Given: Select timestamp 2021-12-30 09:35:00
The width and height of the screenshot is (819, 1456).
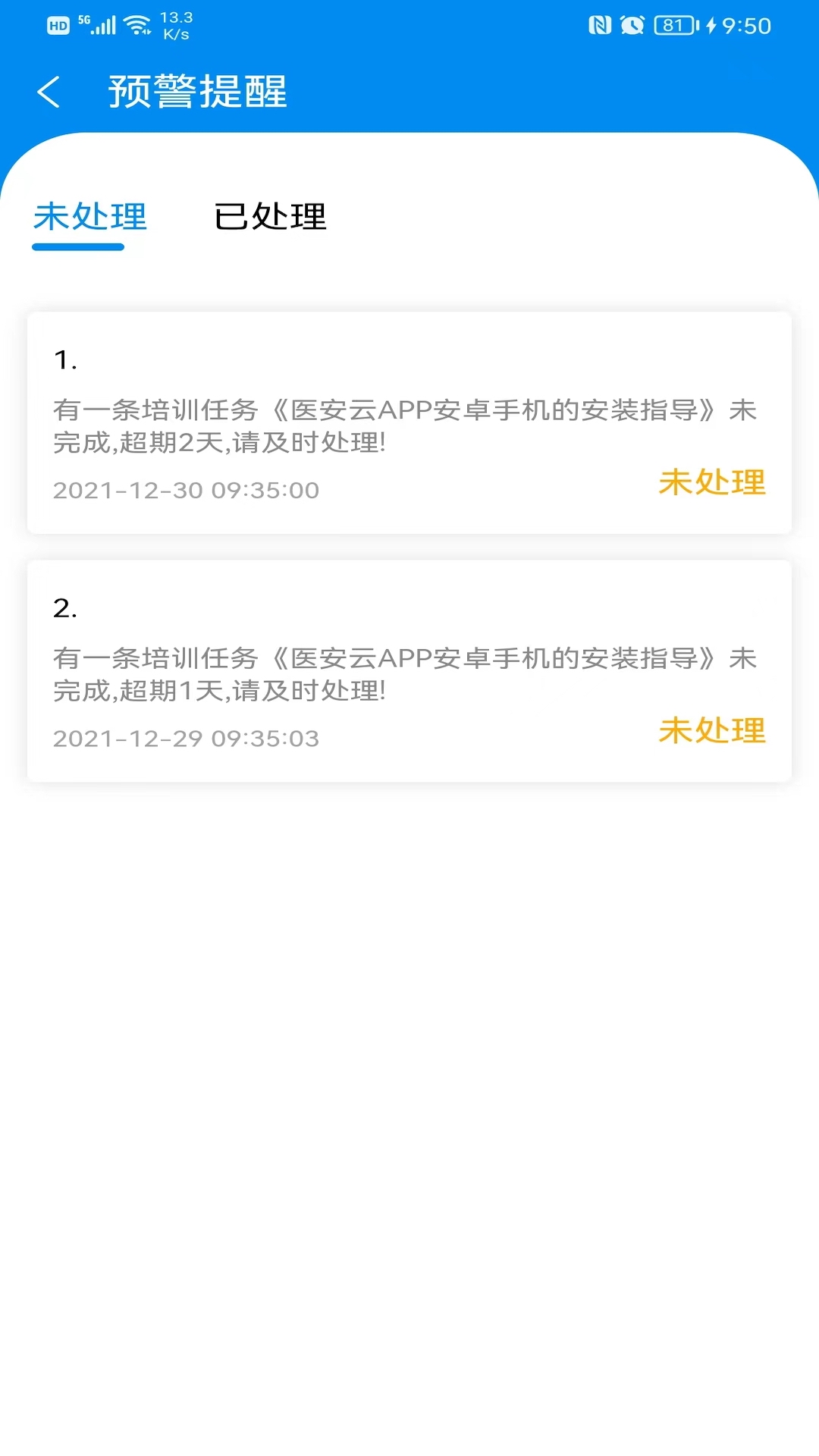Looking at the screenshot, I should coord(187,490).
